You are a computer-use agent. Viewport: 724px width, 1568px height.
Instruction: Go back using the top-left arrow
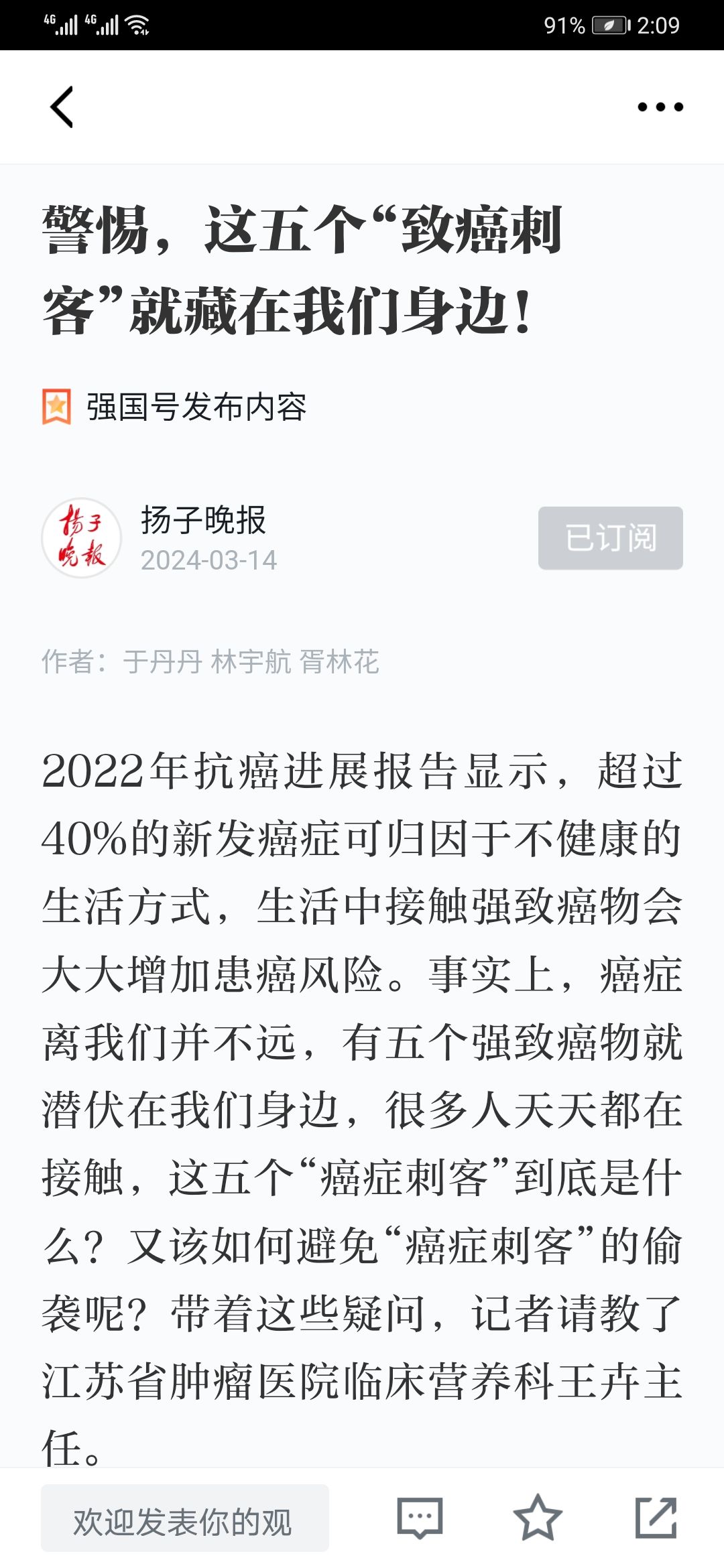(x=62, y=107)
